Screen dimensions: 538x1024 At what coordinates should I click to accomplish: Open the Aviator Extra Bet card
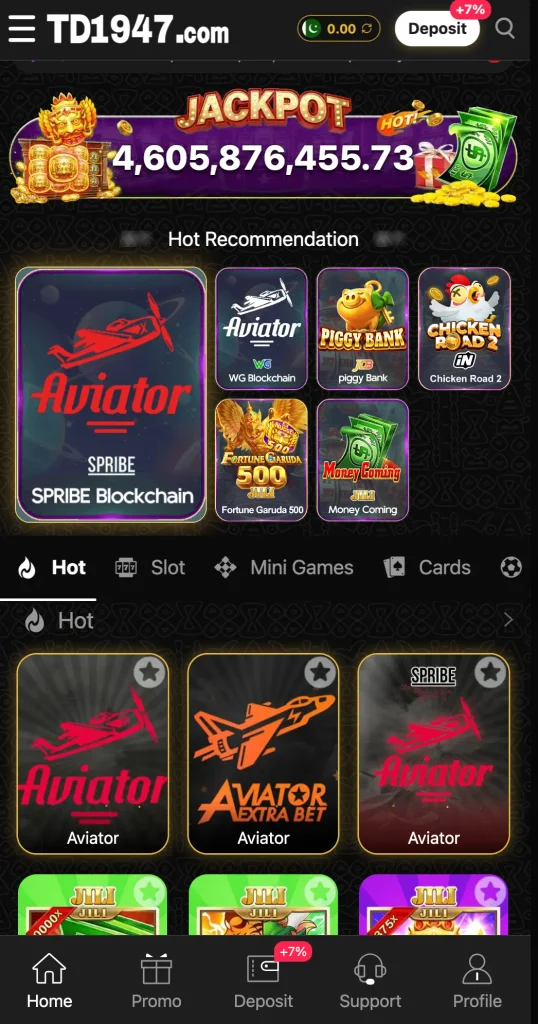click(x=263, y=754)
